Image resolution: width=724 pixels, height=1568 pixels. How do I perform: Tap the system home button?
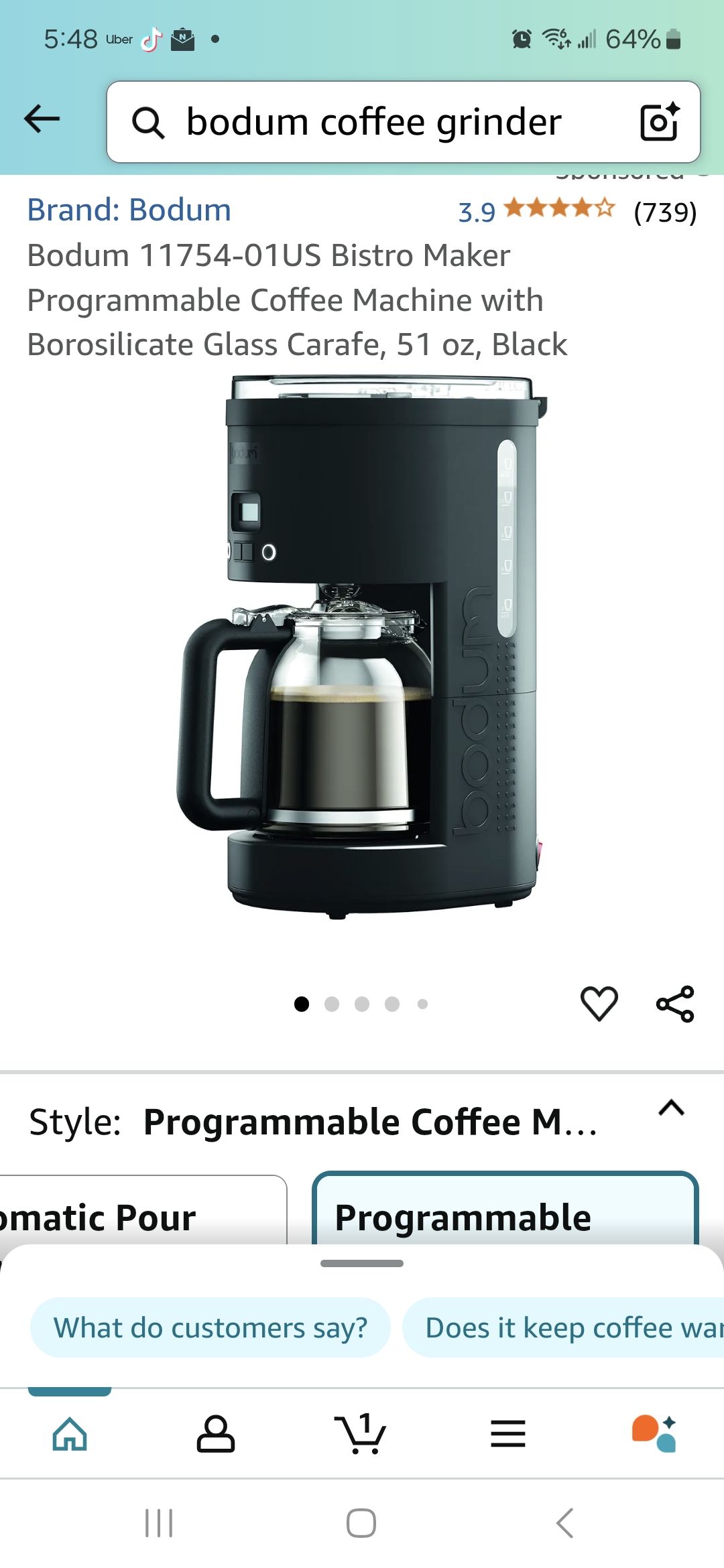point(361,1523)
